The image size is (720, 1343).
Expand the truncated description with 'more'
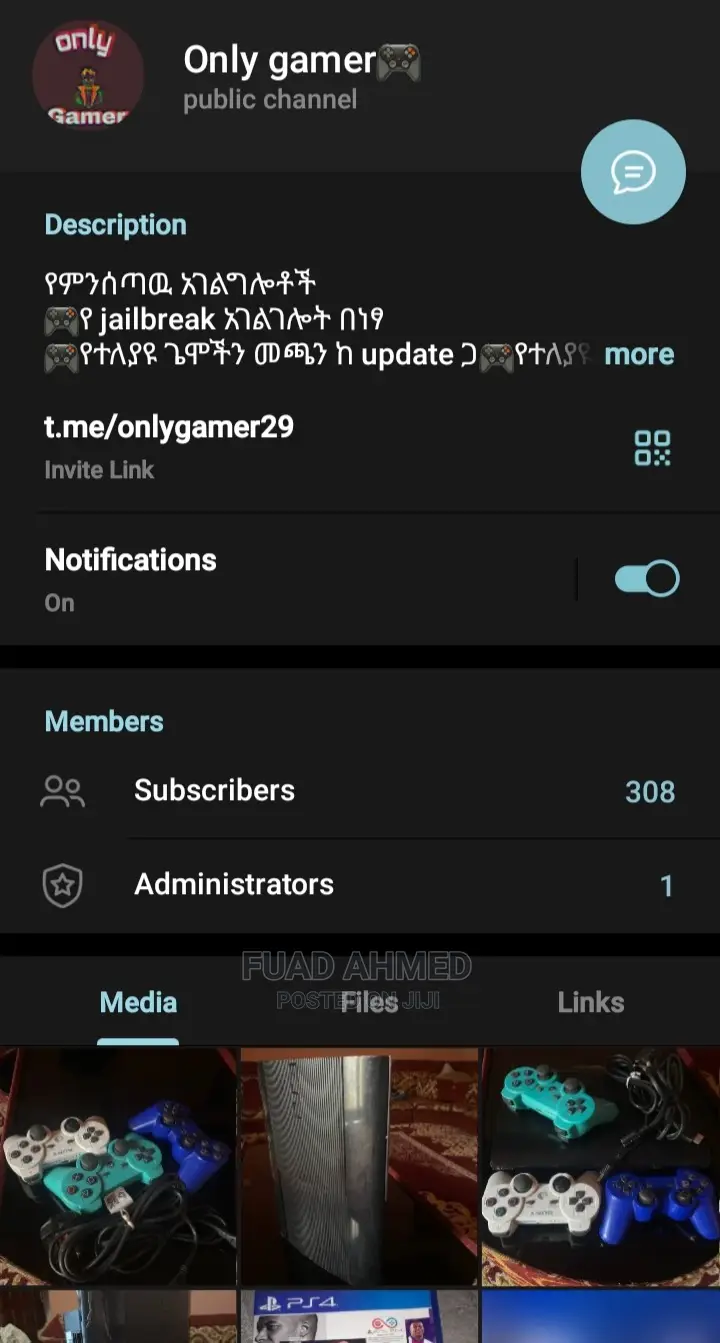coord(639,354)
